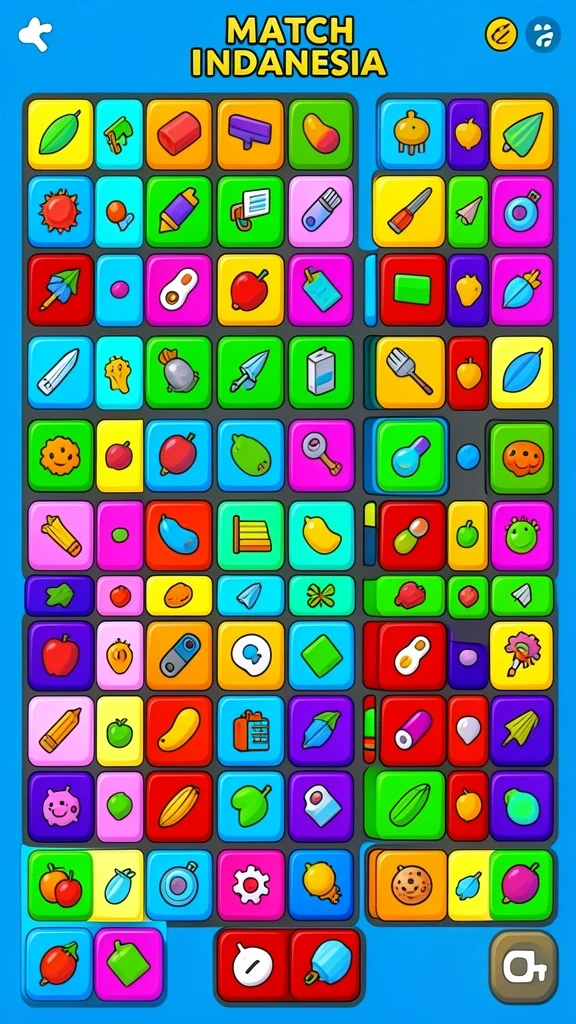Tap the red tile with white clock
The width and height of the screenshot is (576, 1024).
252,965
